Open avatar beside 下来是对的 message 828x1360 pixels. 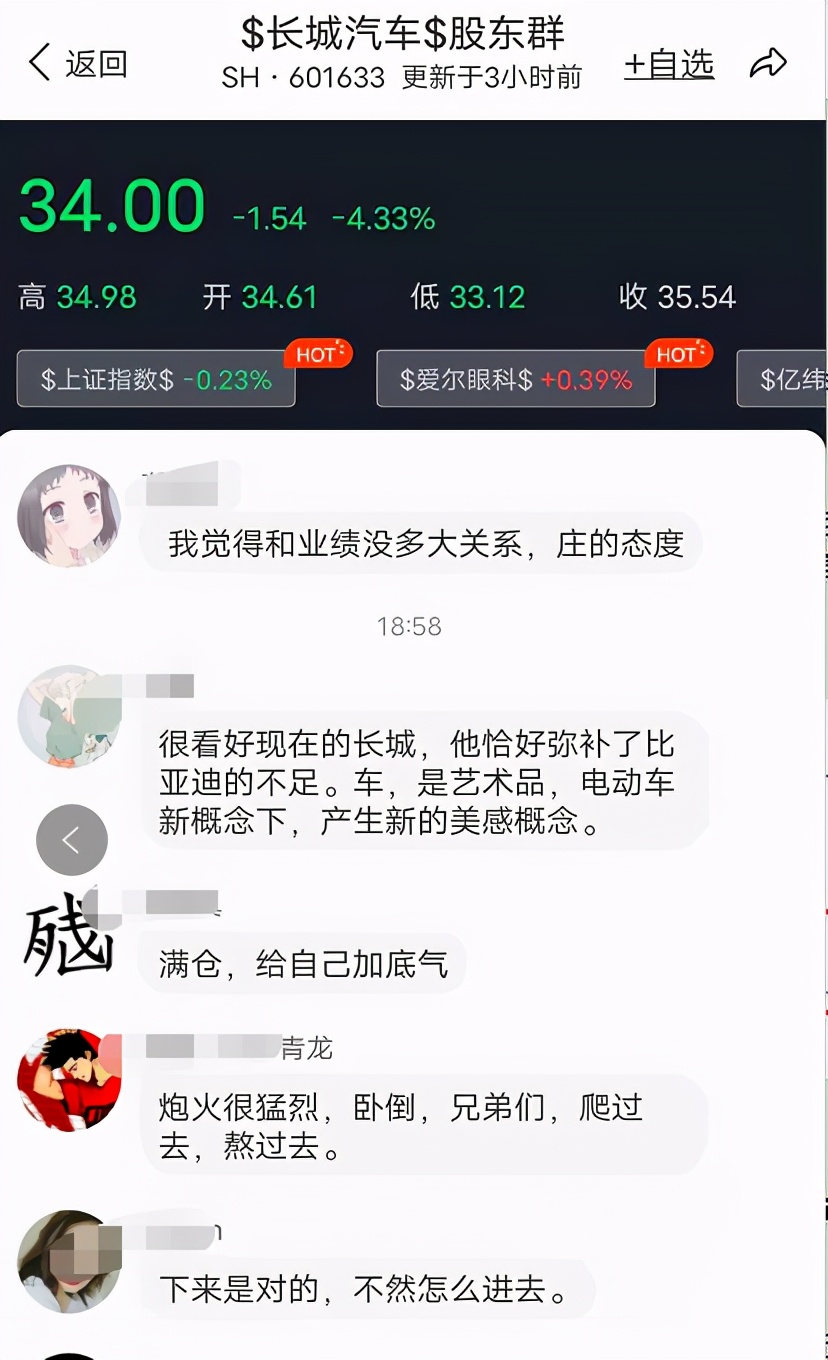coord(69,1262)
